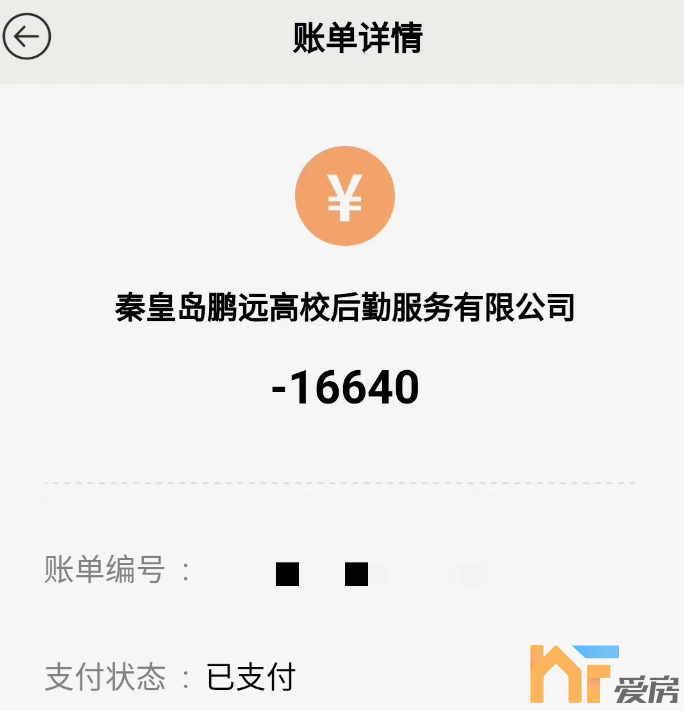Go back from the 账单详情 page
Screen dimensions: 684x711
click(x=27, y=38)
